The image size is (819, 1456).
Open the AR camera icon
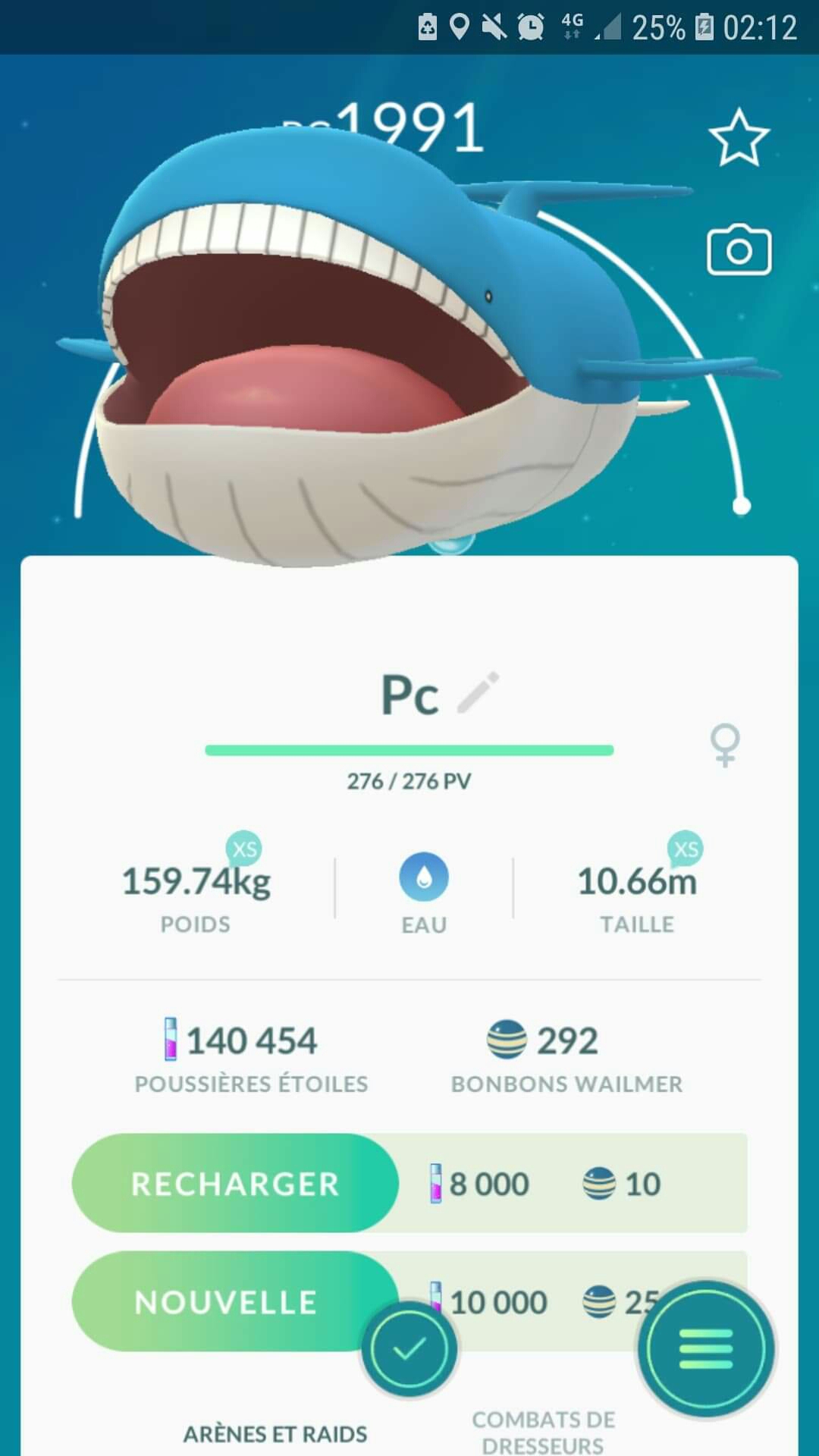click(739, 250)
